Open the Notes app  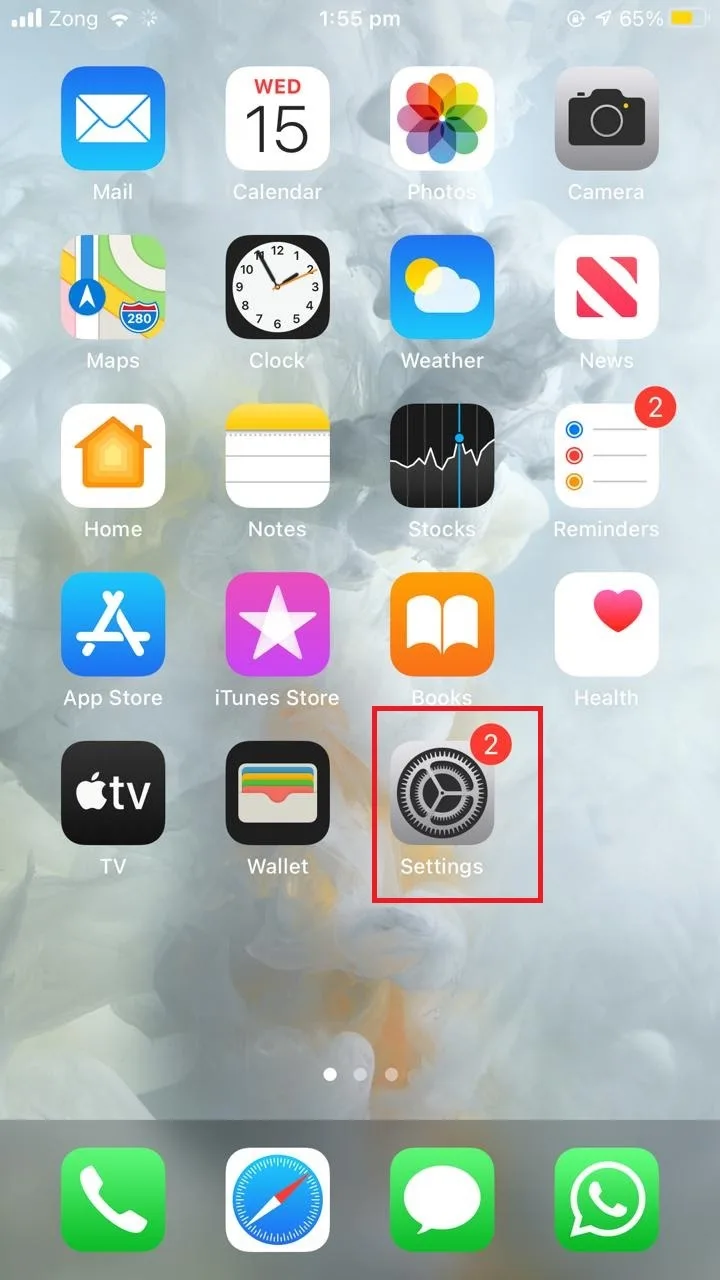tap(277, 455)
